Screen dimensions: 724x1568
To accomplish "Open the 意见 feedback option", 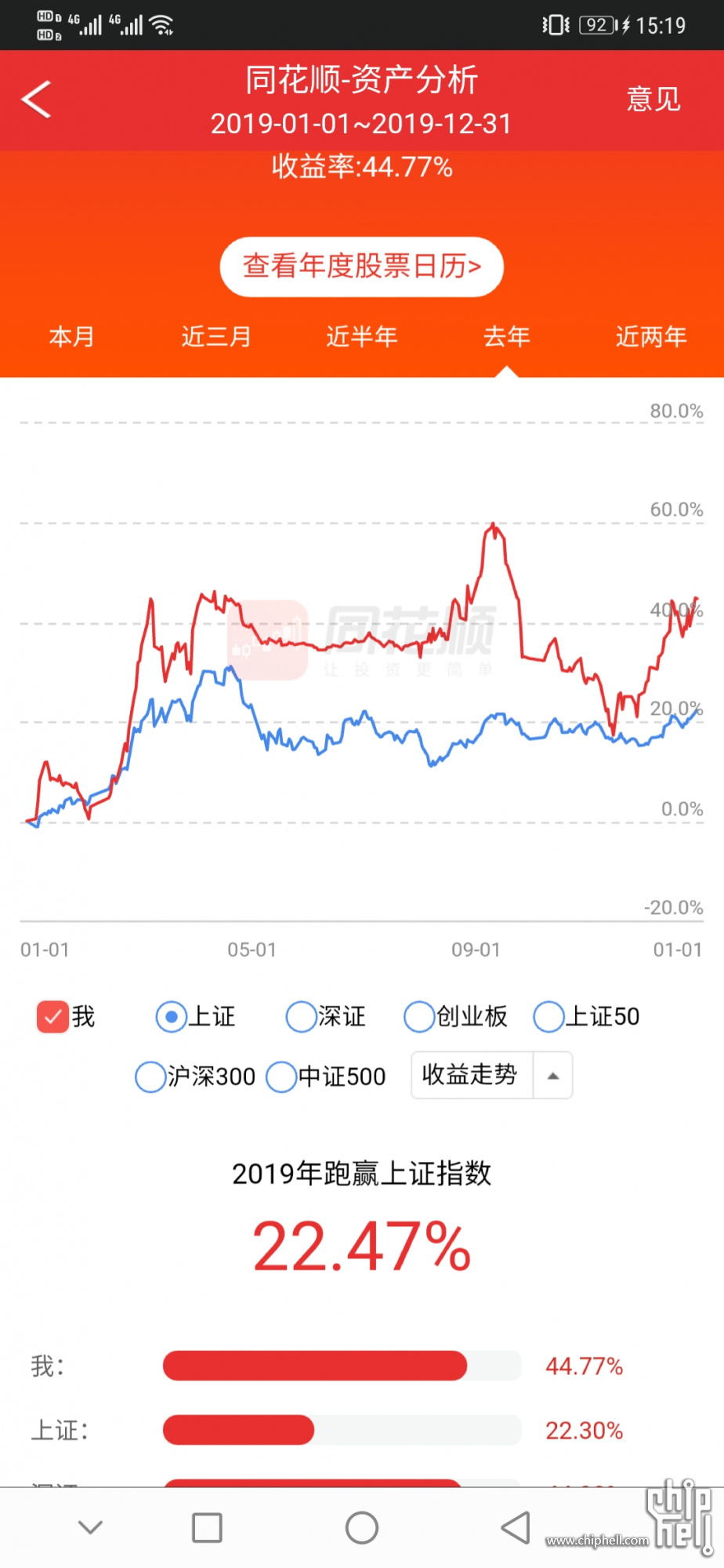I will click(x=653, y=100).
